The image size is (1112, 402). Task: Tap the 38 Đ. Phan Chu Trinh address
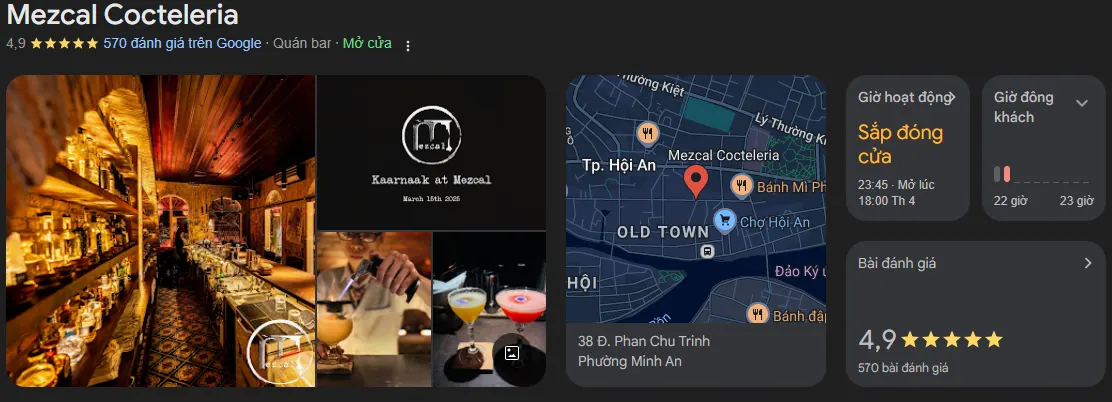coord(644,342)
